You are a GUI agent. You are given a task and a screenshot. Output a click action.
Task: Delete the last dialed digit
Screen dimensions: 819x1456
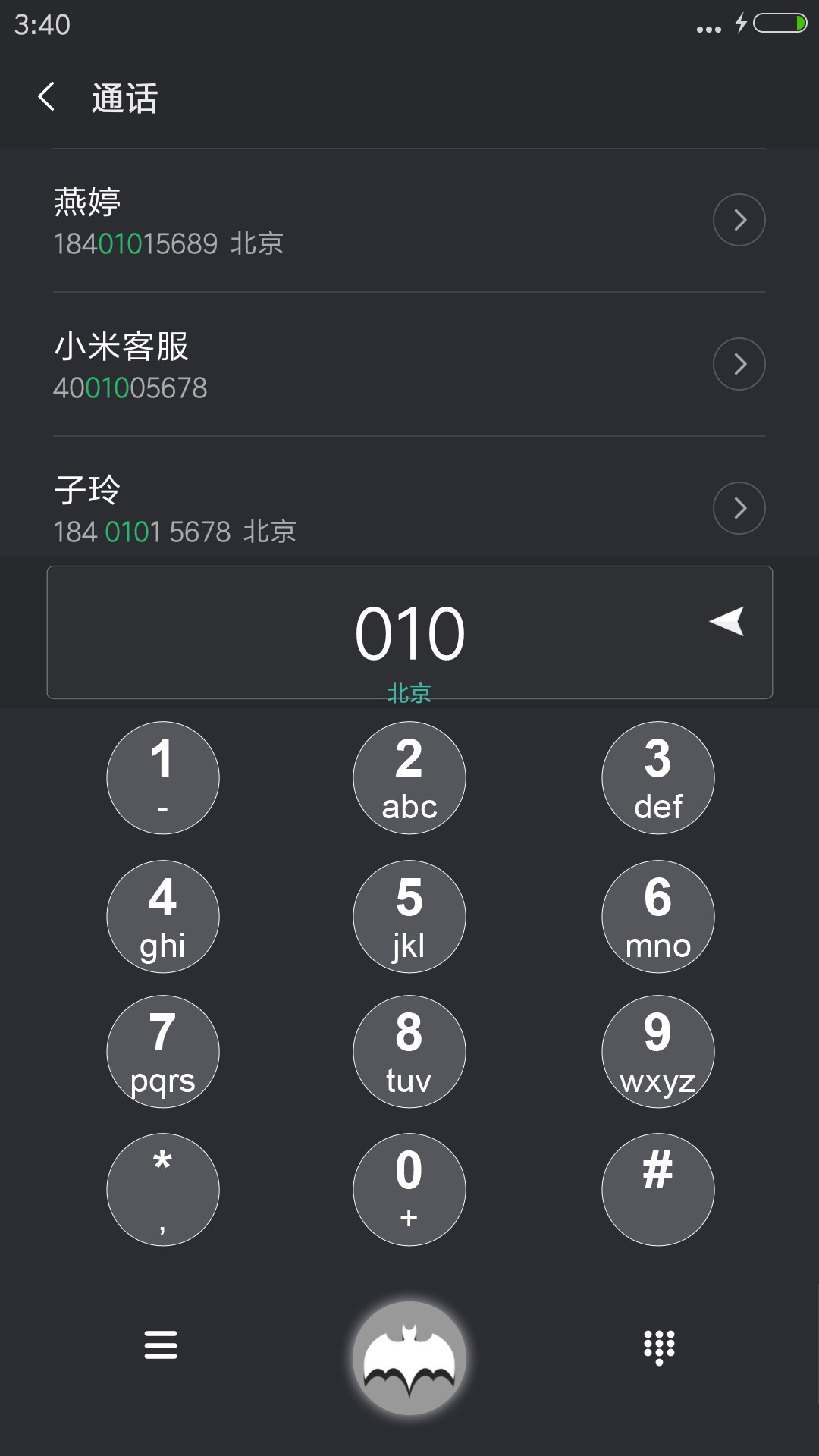(x=726, y=622)
